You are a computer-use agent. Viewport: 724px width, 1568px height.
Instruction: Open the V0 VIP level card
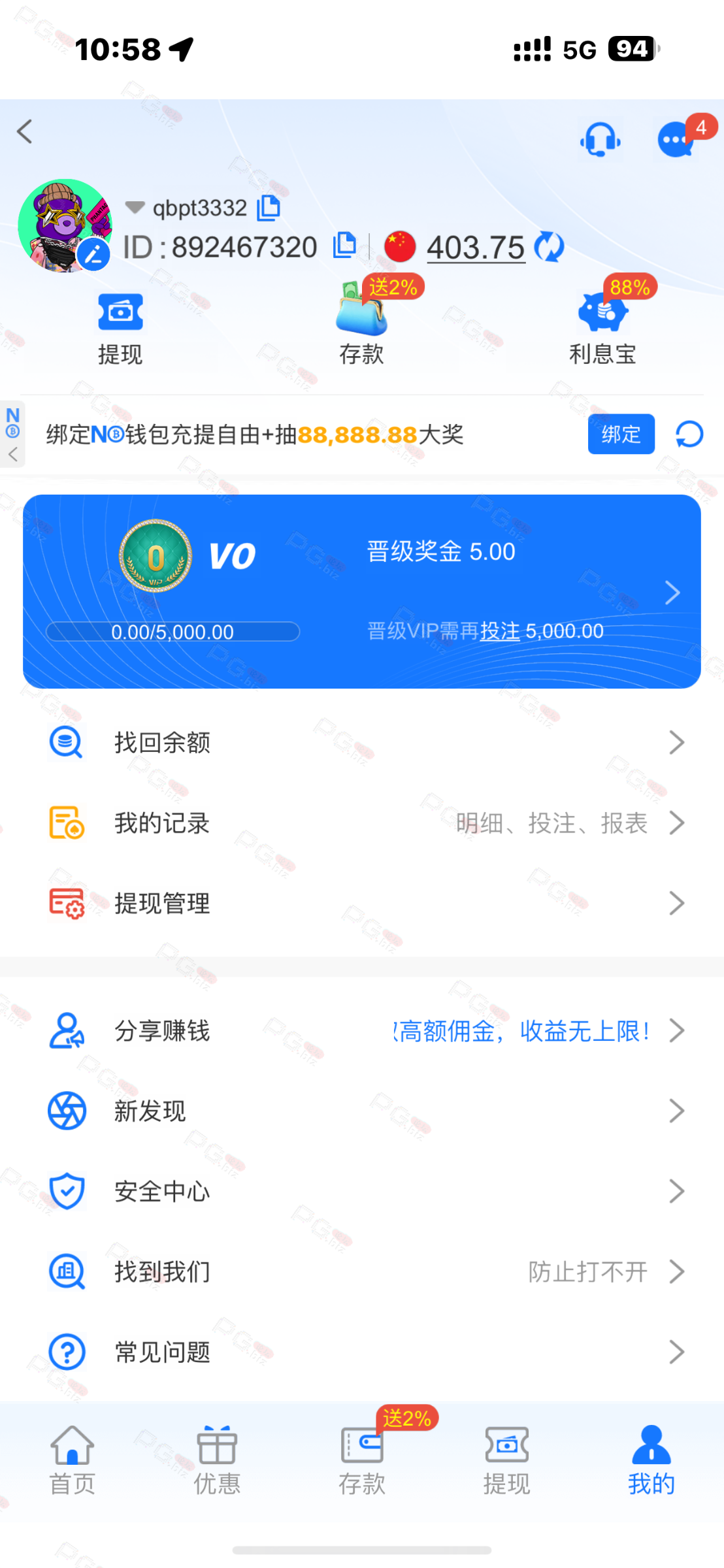coord(361,591)
